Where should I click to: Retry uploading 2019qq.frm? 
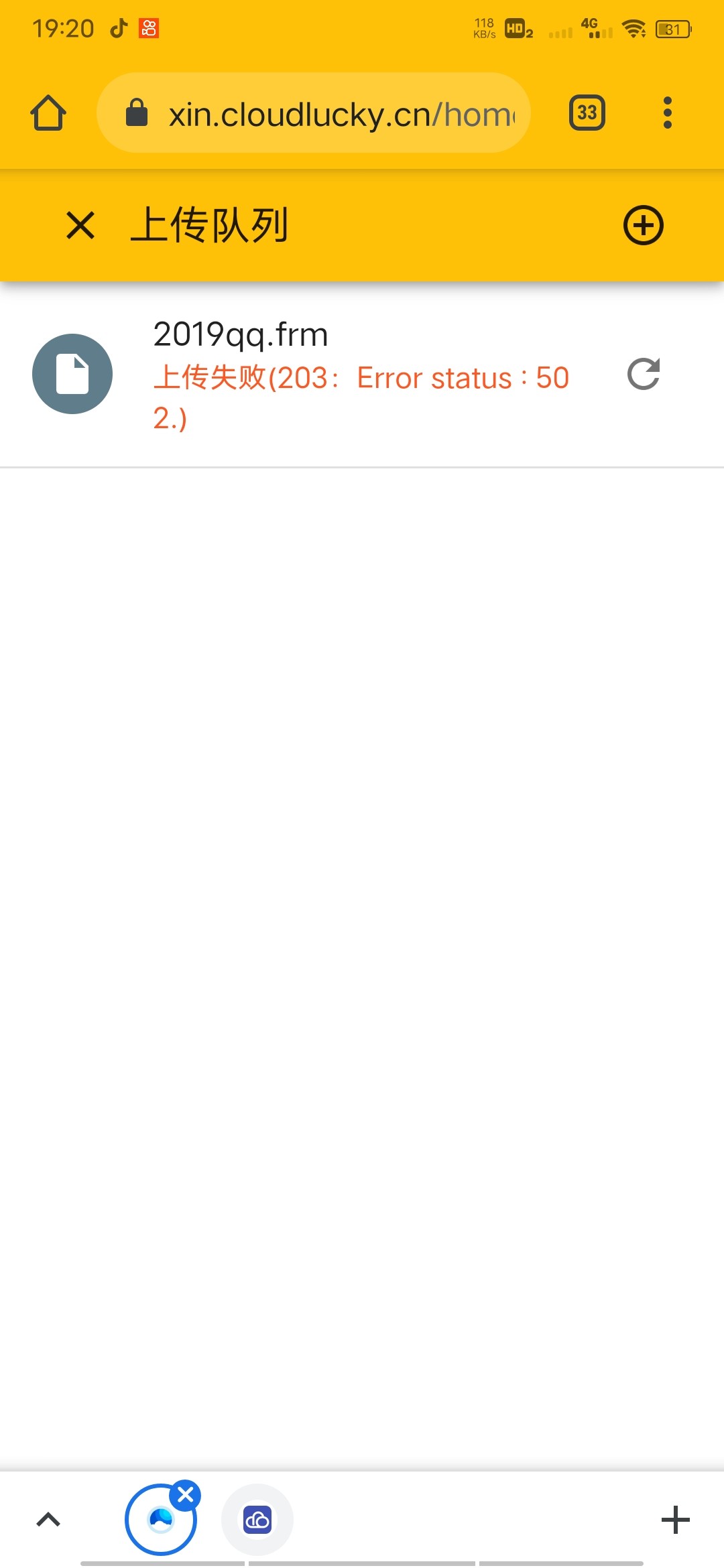pyautogui.click(x=644, y=374)
